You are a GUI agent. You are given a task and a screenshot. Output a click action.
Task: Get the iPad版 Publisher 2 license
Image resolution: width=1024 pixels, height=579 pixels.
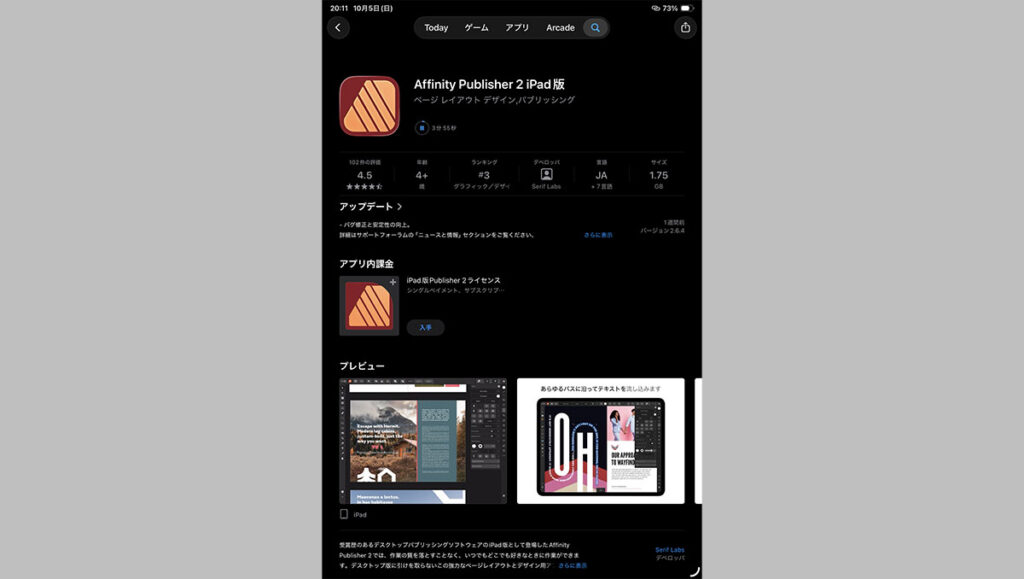pyautogui.click(x=425, y=327)
